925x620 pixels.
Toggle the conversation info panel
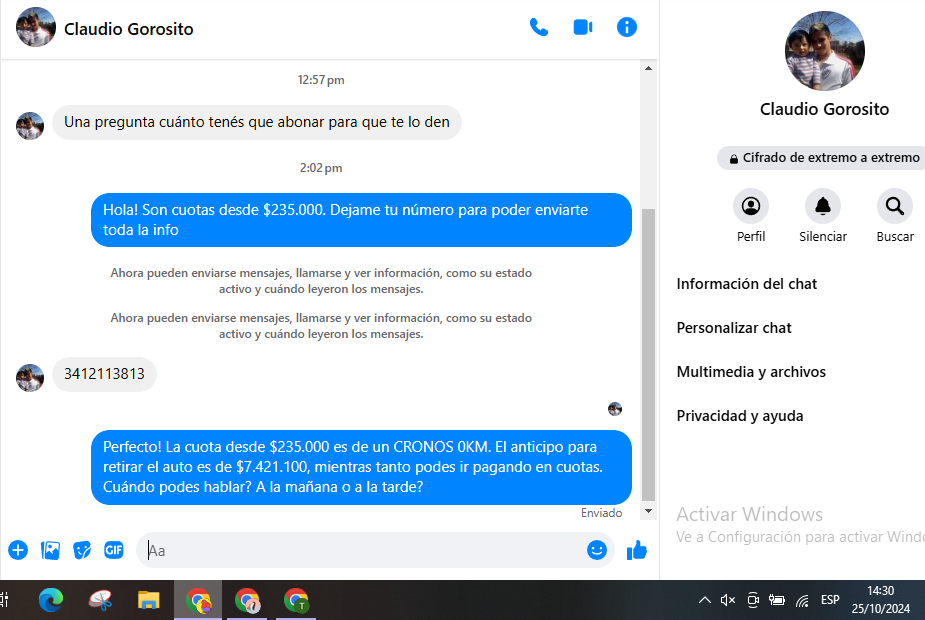tap(627, 28)
